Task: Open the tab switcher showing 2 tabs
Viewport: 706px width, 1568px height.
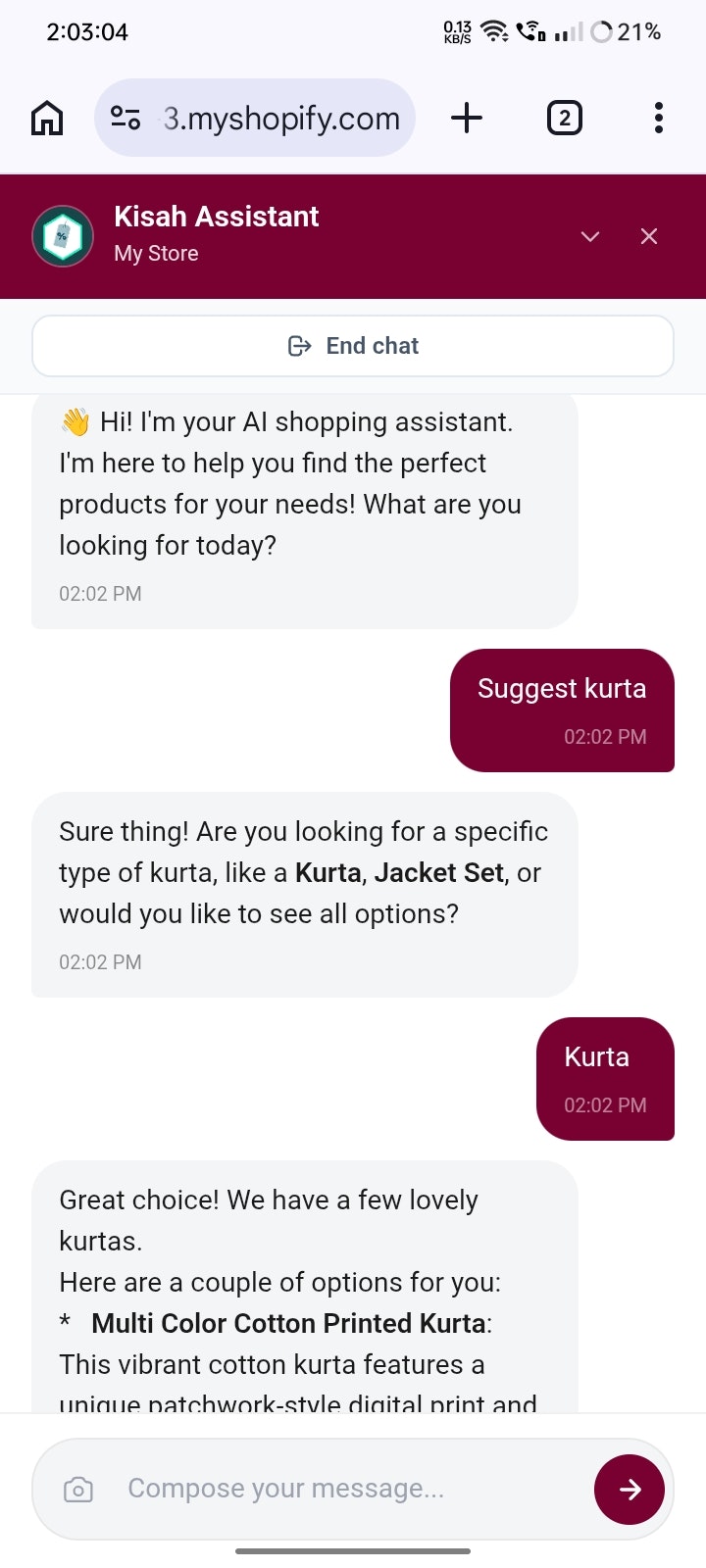Action: 564,118
